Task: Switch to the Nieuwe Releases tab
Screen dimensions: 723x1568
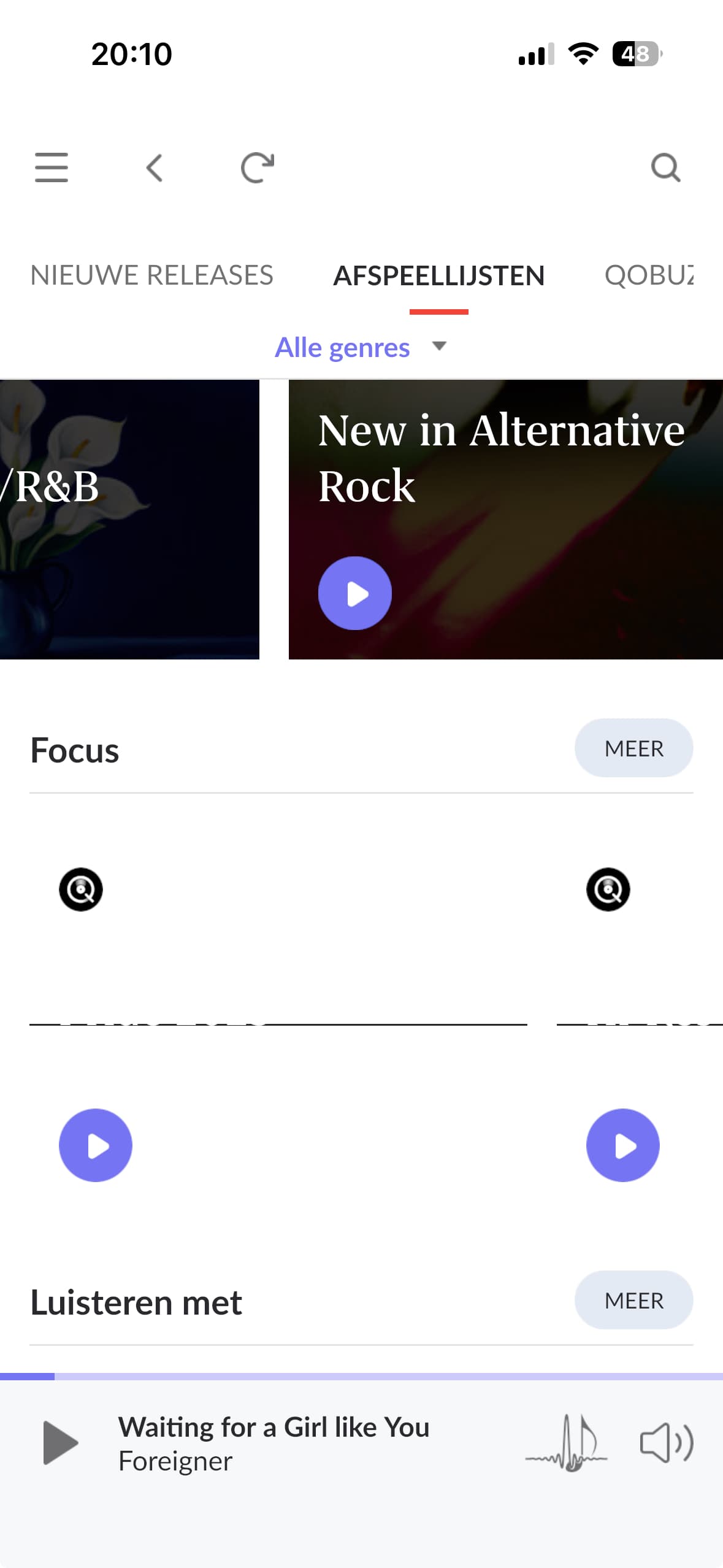Action: [x=152, y=275]
